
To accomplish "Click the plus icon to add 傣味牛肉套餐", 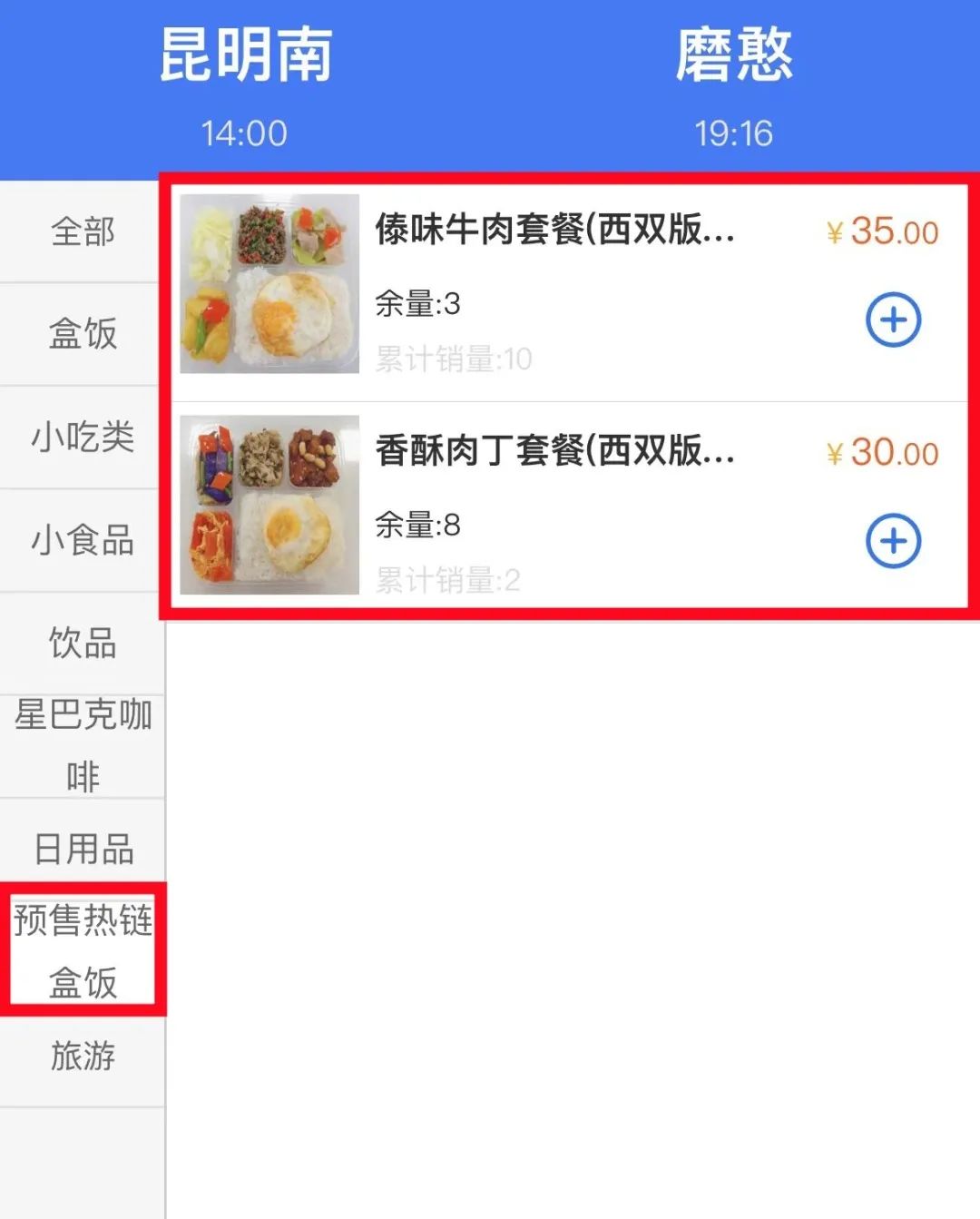I will click(x=894, y=319).
